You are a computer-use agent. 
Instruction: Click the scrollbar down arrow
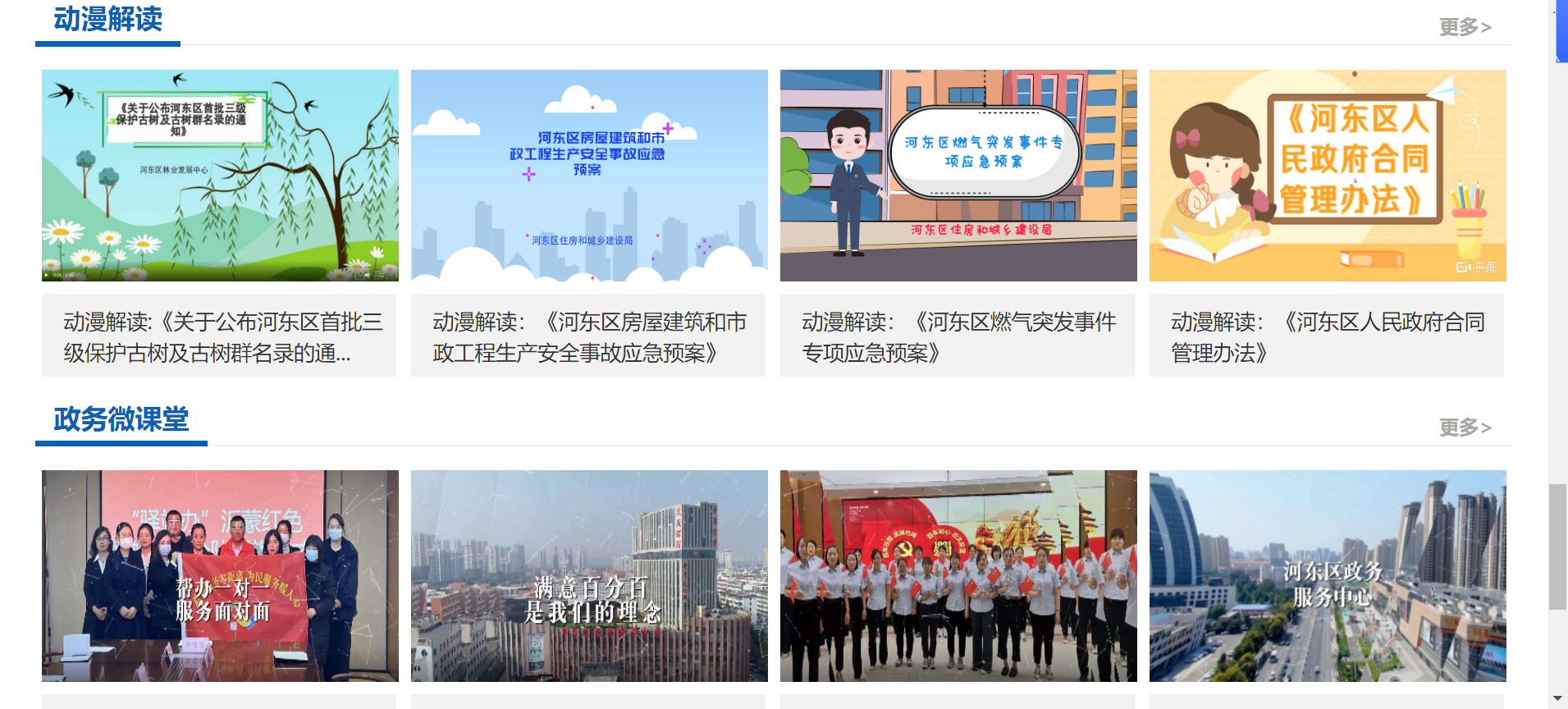pos(1557,699)
